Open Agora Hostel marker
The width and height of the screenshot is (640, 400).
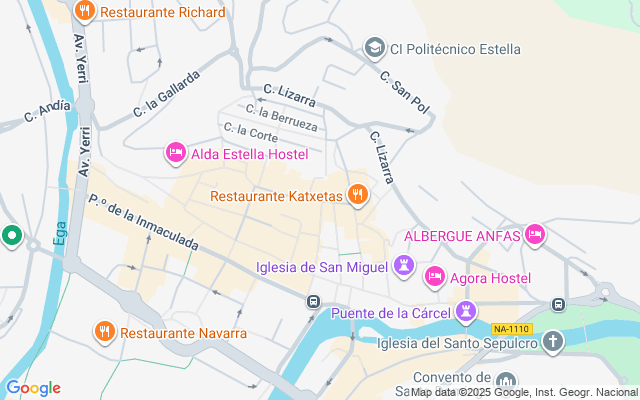coord(435,276)
